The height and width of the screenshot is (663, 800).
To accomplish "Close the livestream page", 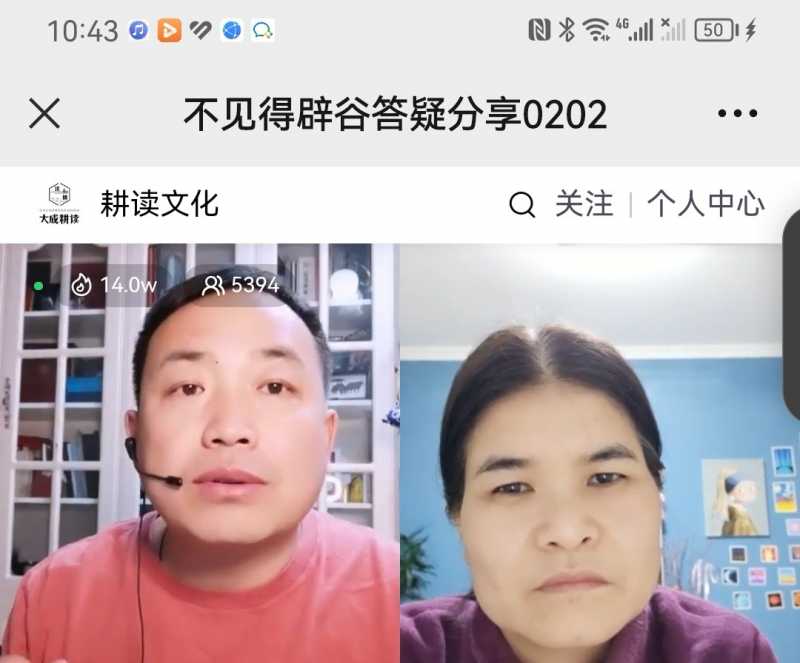I will coord(45,114).
